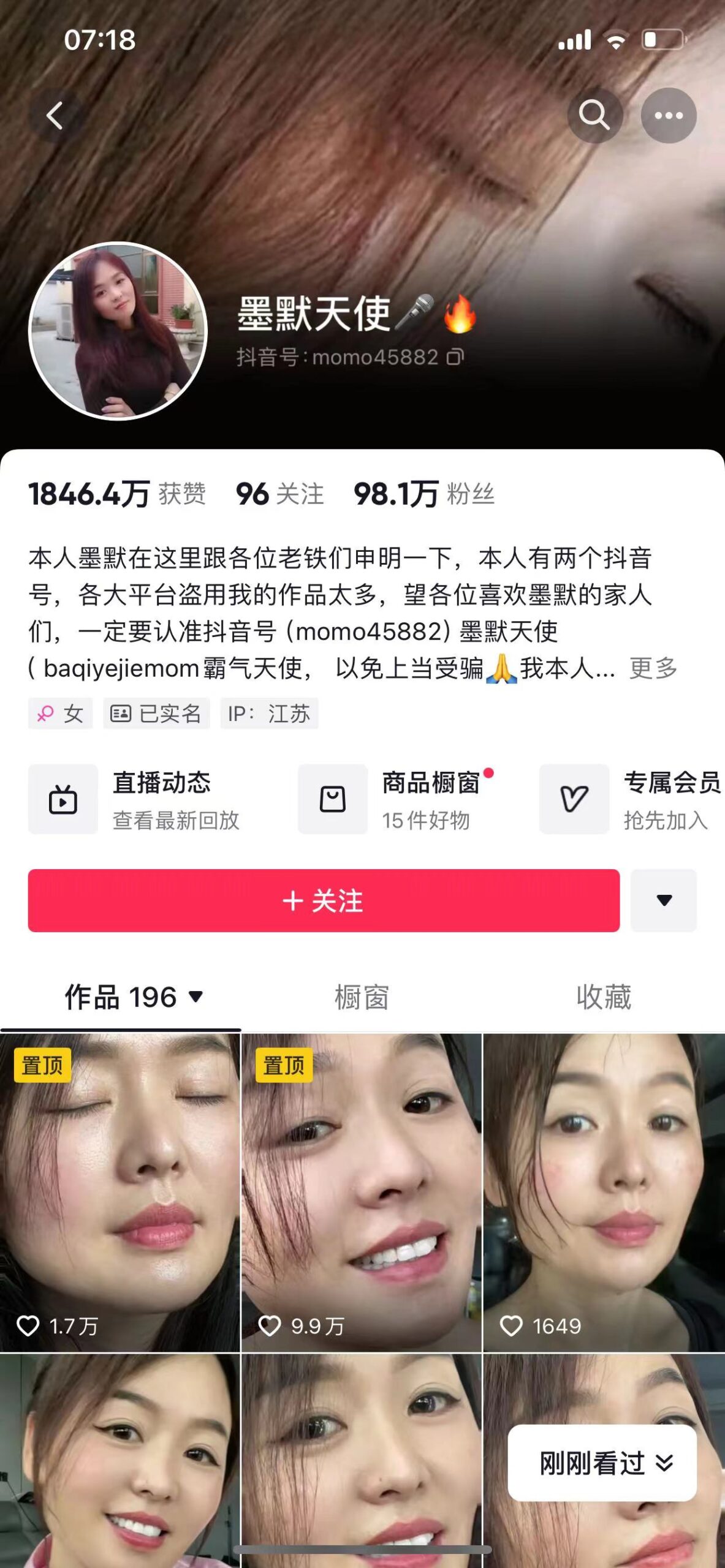Open the pinned video with 9.9万 likes
This screenshot has width=725, height=1568.
point(362,1191)
